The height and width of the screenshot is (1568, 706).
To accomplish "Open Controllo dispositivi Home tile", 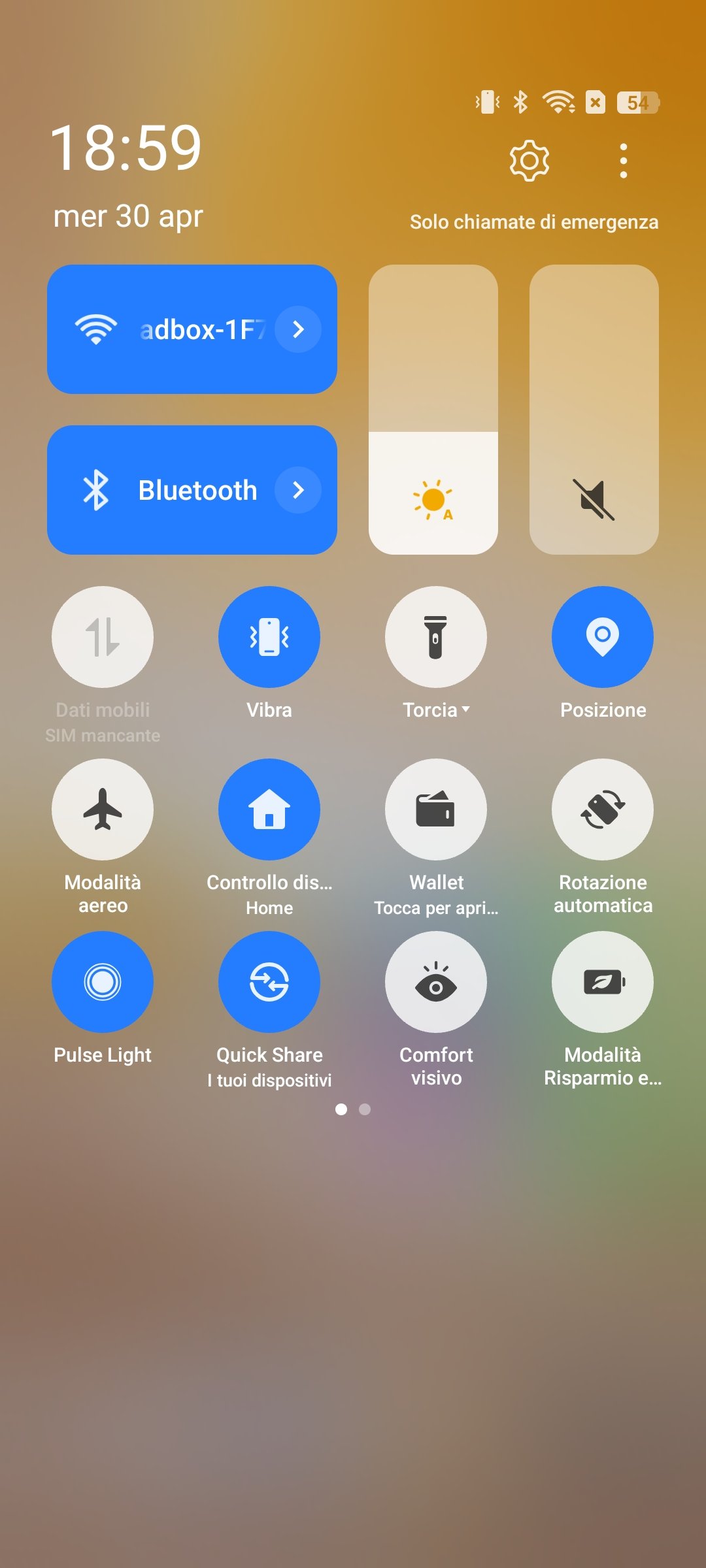I will pos(269,809).
